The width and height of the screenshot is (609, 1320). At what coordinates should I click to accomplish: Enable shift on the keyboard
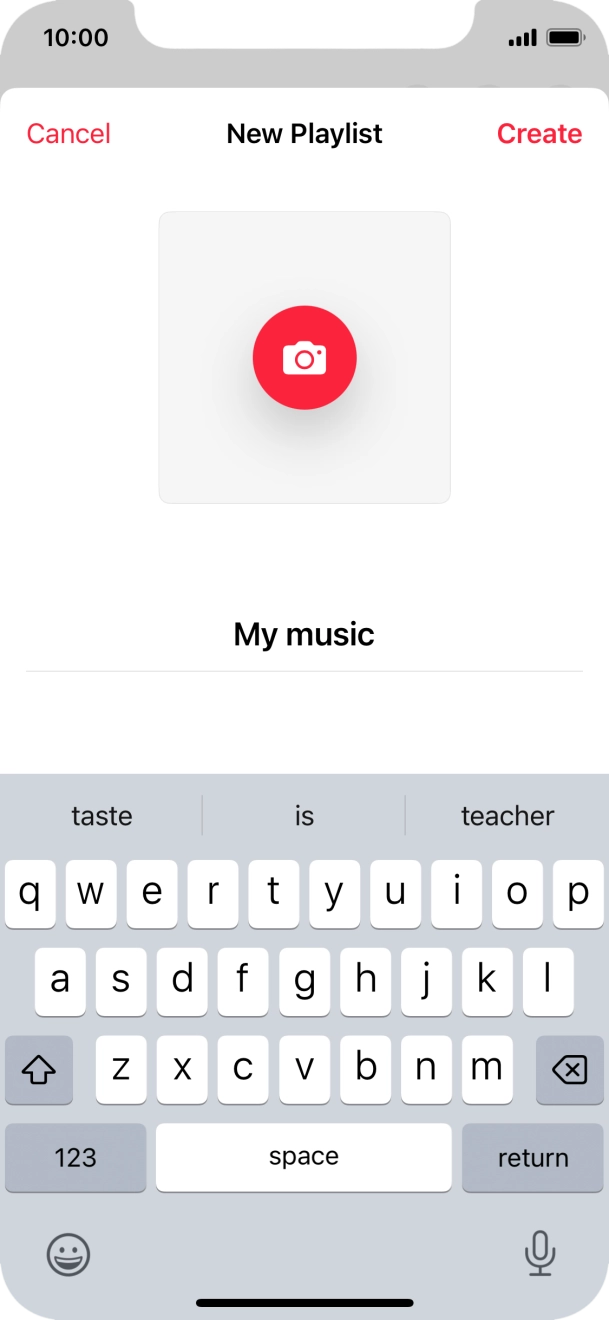point(39,1071)
